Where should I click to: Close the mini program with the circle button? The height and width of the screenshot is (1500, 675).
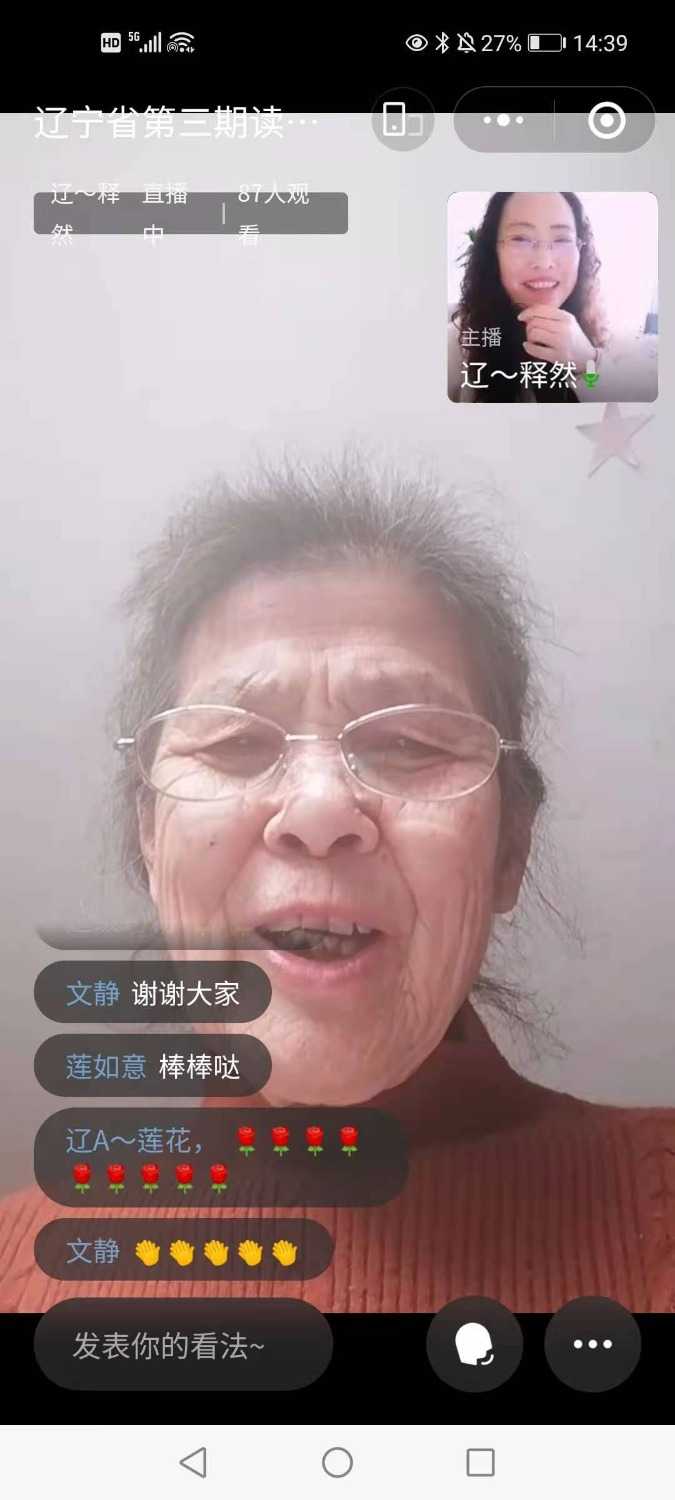[606, 120]
